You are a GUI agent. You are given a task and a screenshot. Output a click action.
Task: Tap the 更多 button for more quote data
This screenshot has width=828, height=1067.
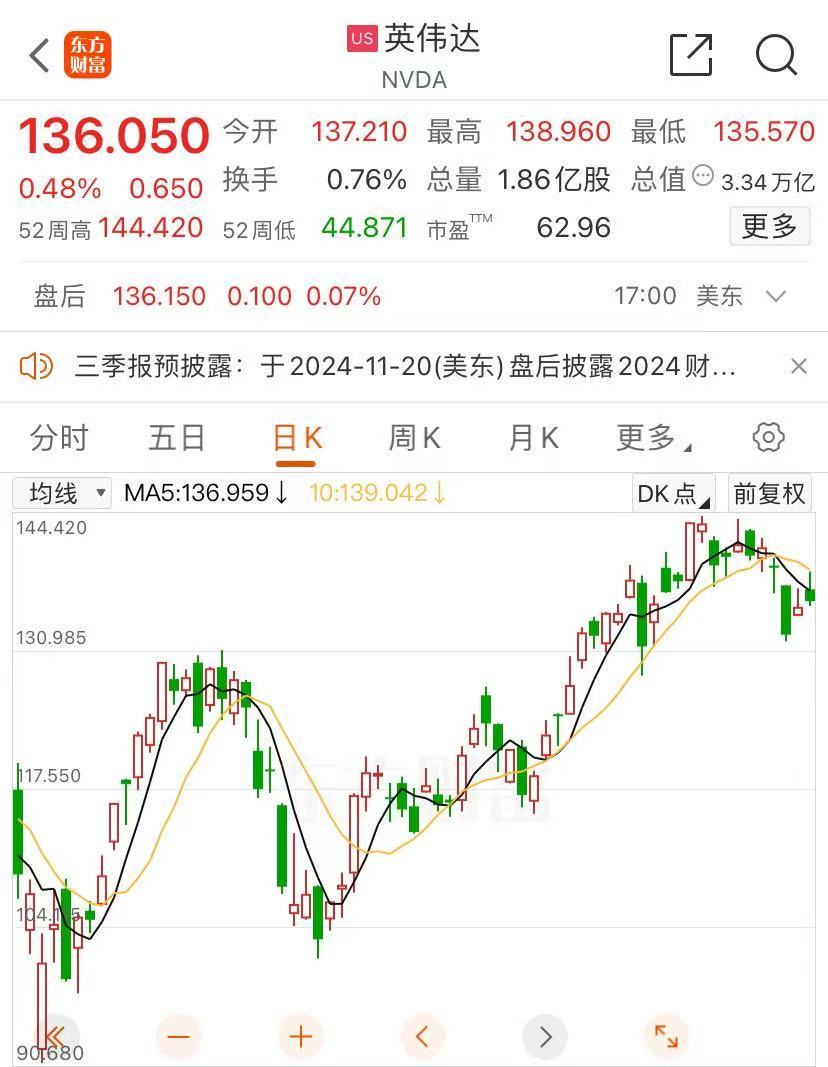click(768, 226)
